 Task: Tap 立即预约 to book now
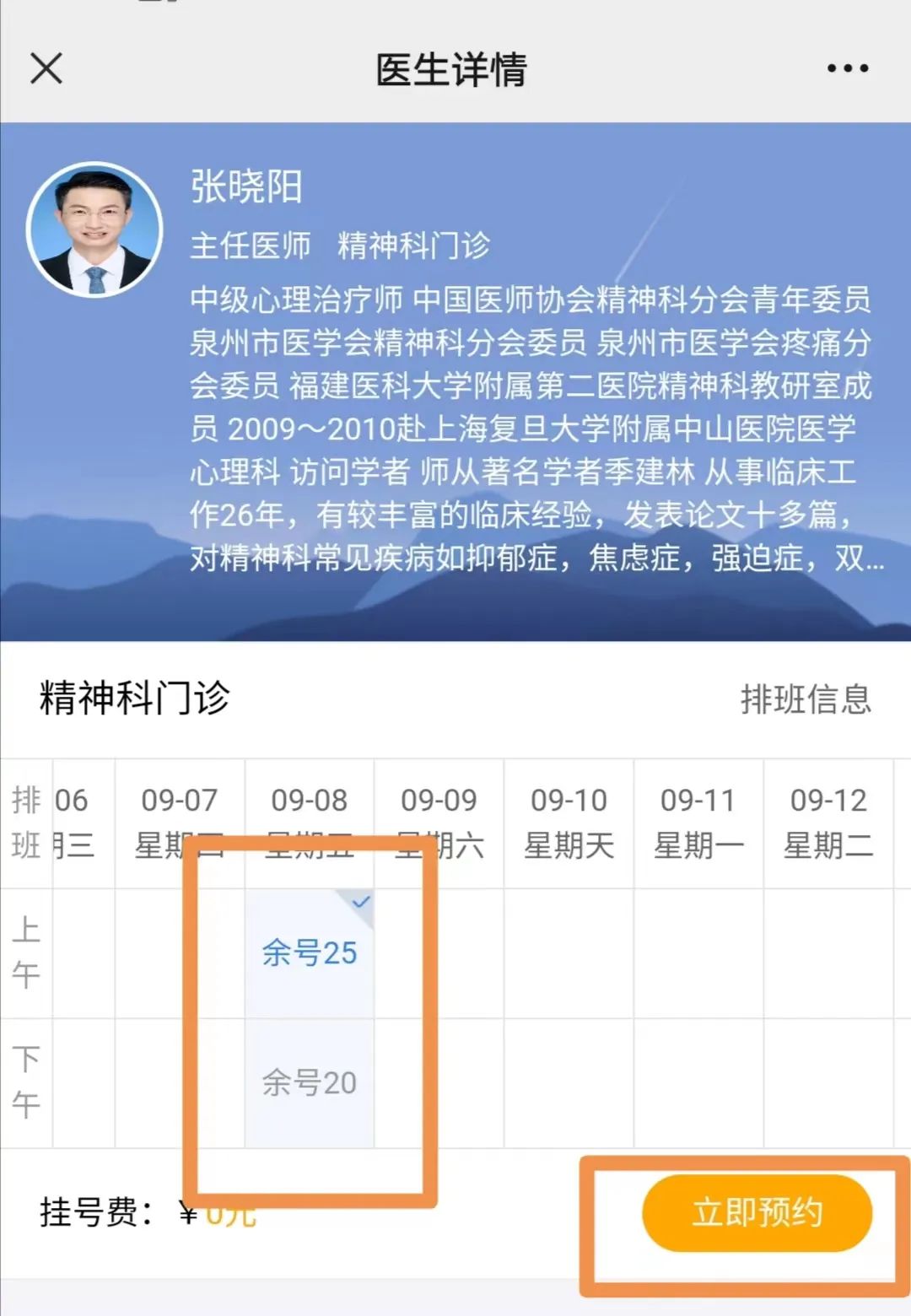(x=757, y=1212)
